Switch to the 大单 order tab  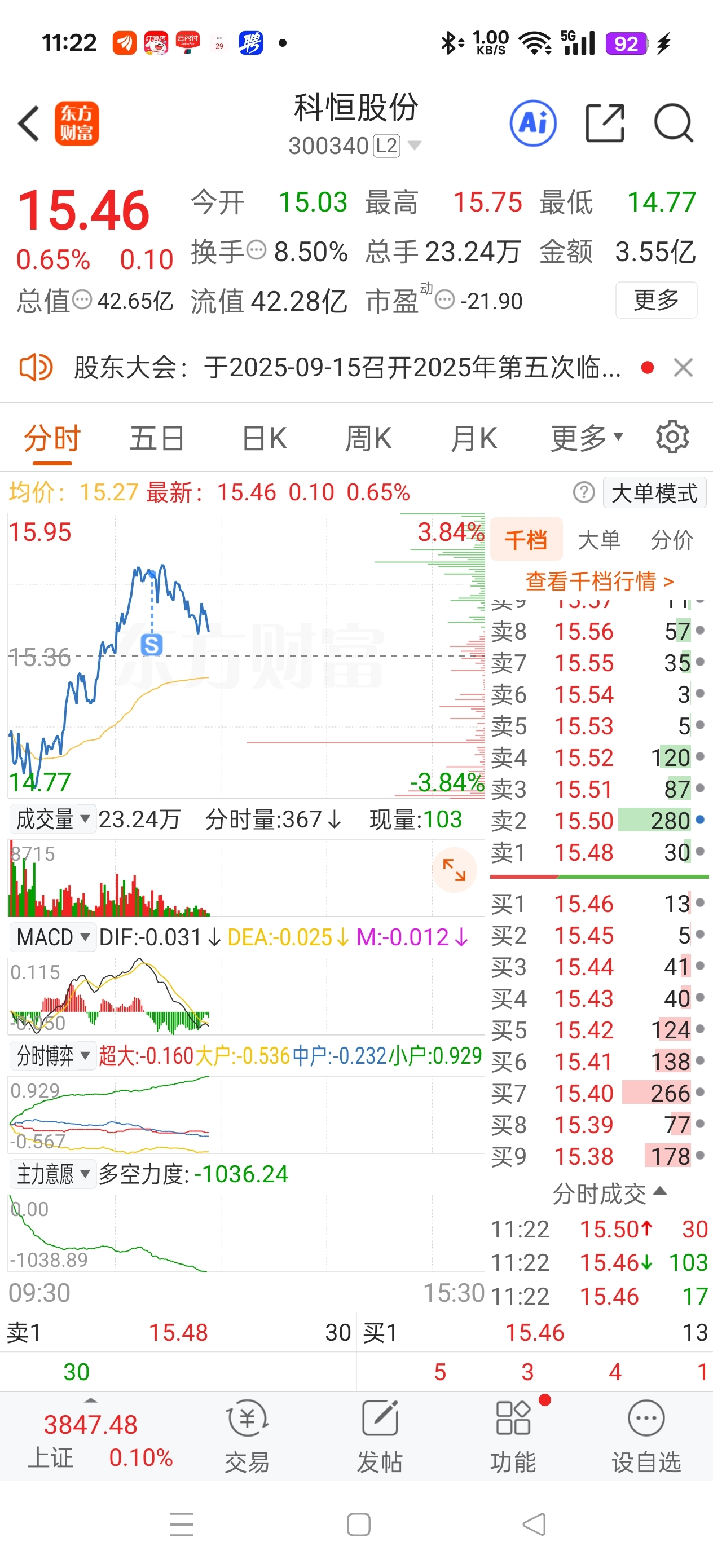(x=599, y=540)
